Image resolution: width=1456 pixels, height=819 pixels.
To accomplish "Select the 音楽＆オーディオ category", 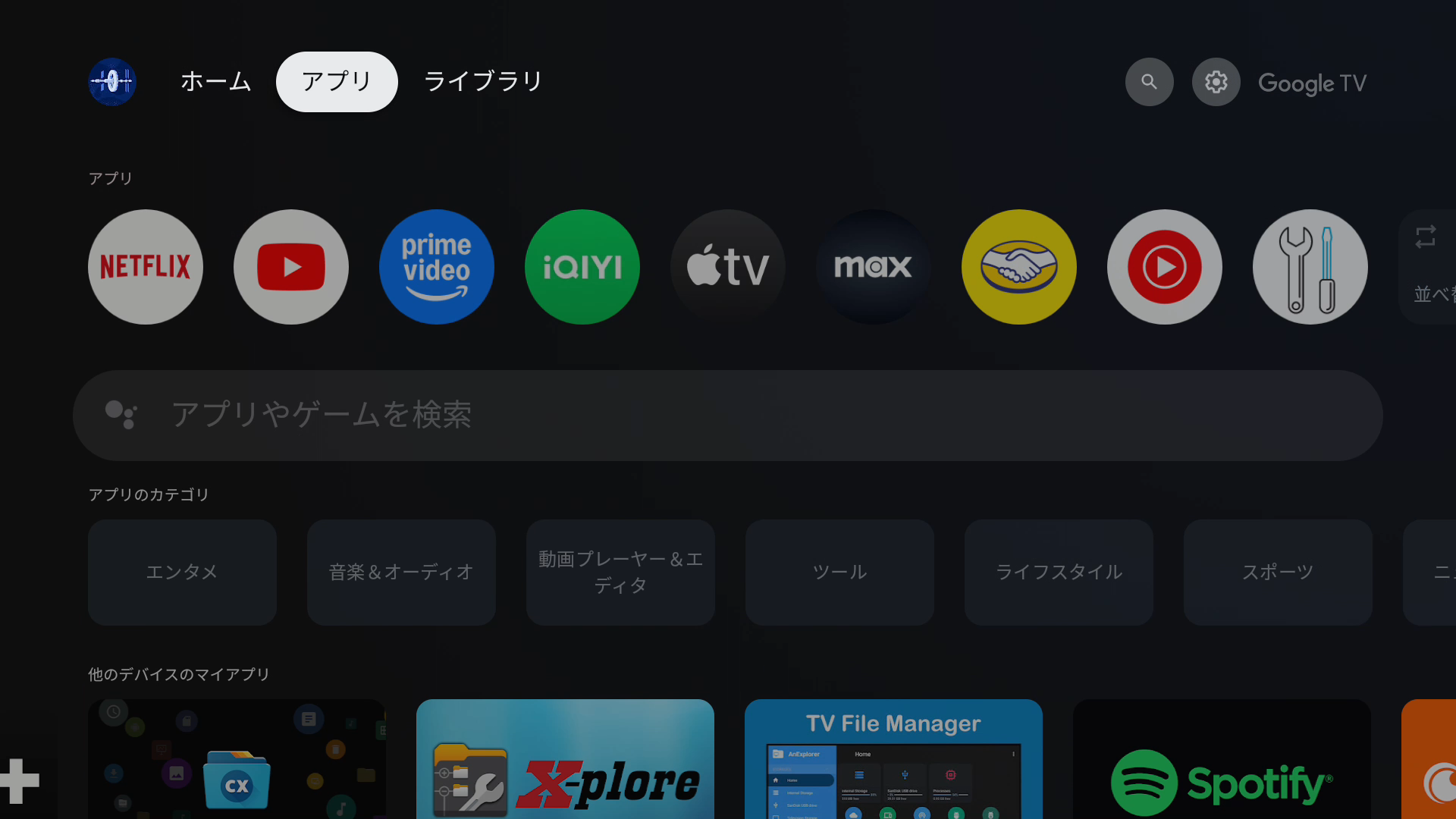I will [401, 573].
